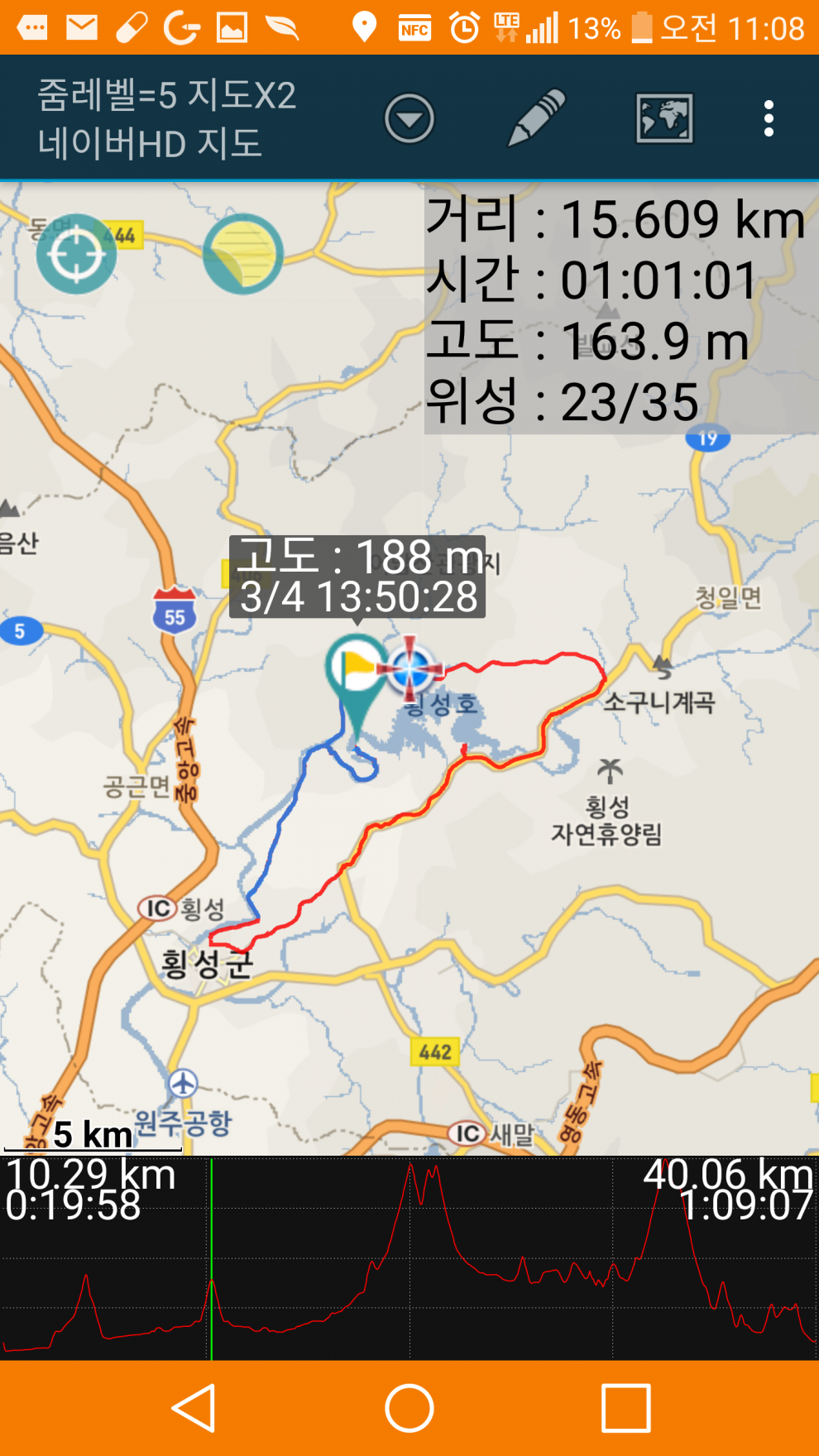Image resolution: width=819 pixels, height=1456 pixels.
Task: Go back using the navigation bar
Action: point(194,1408)
